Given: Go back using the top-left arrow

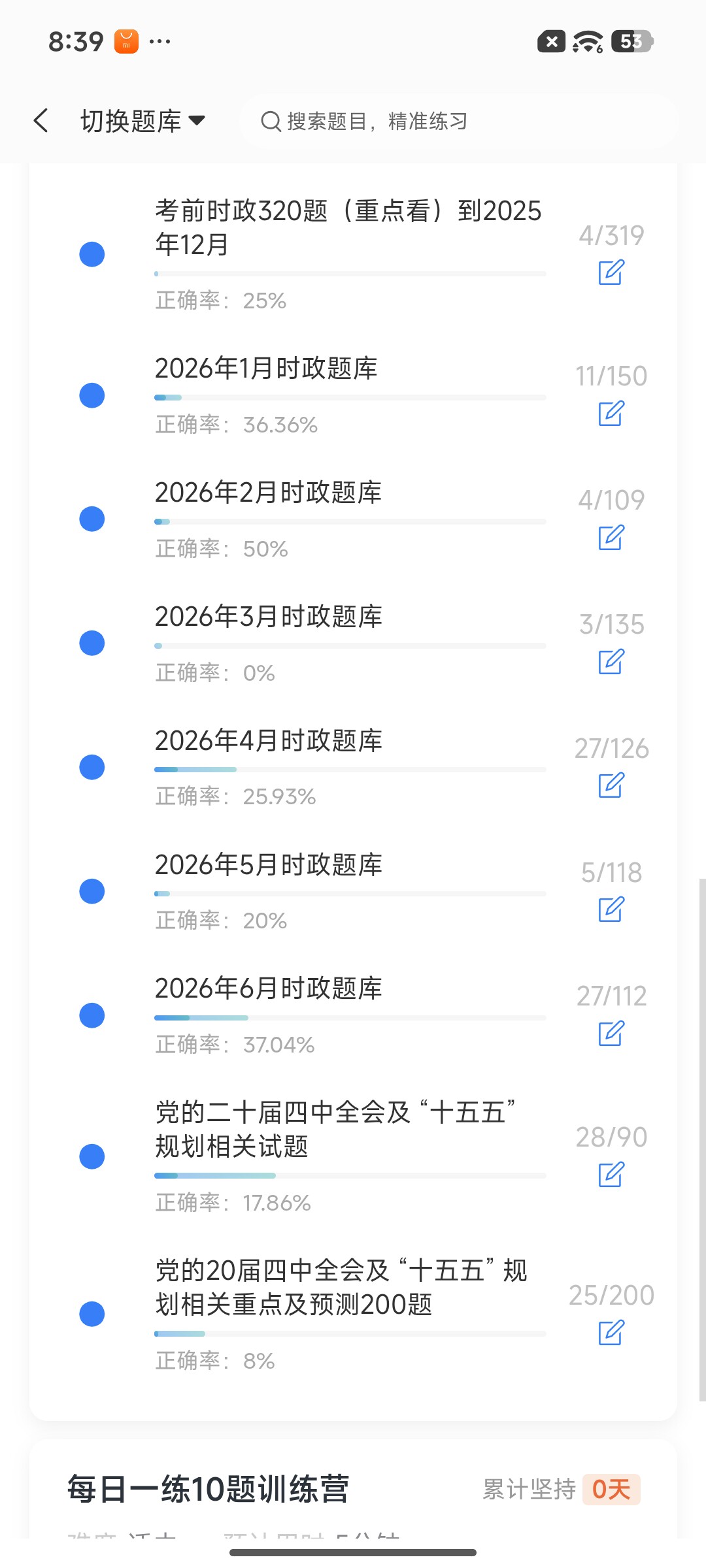Looking at the screenshot, I should tap(41, 120).
